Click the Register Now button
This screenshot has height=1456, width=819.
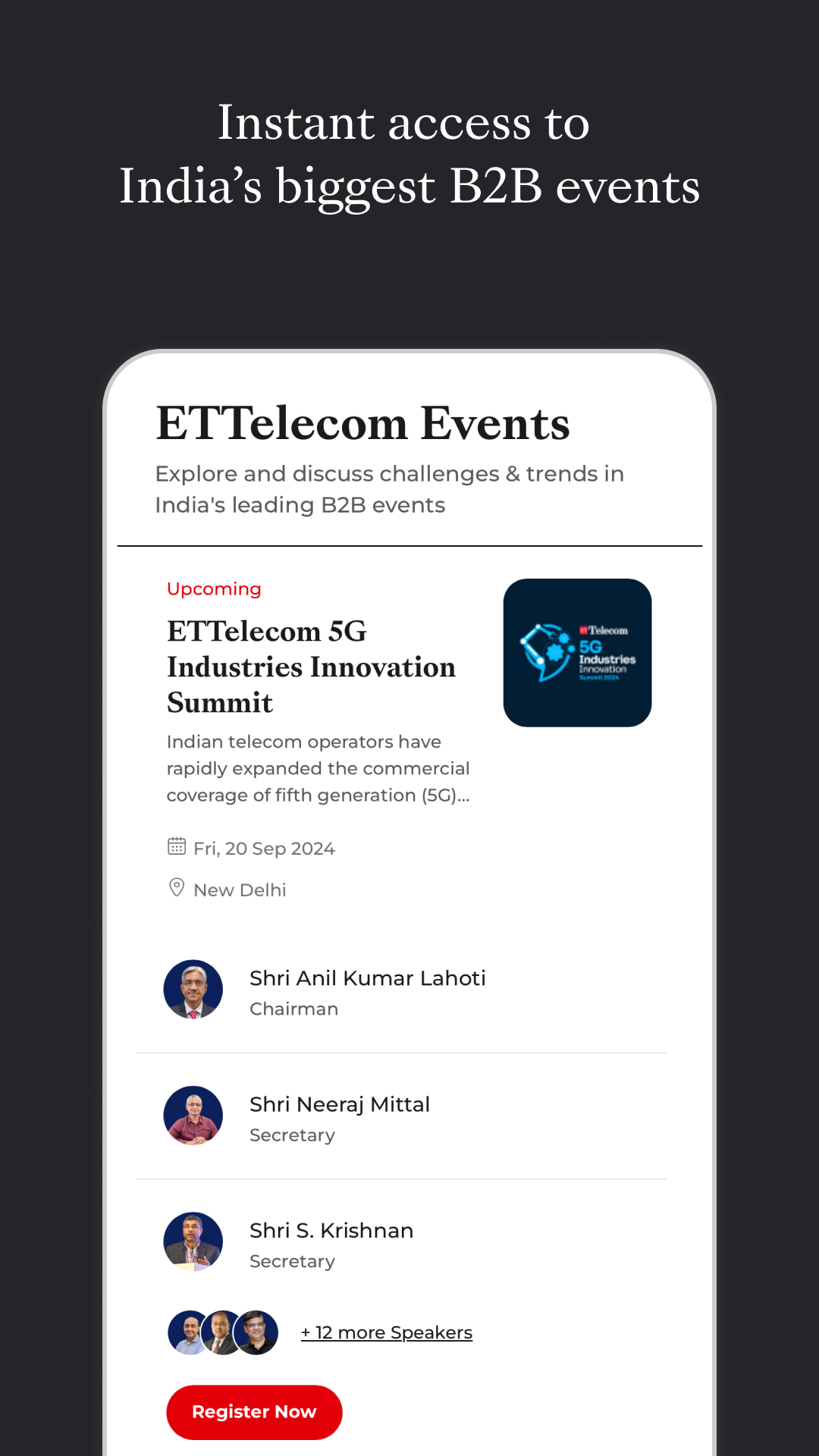click(x=254, y=1412)
